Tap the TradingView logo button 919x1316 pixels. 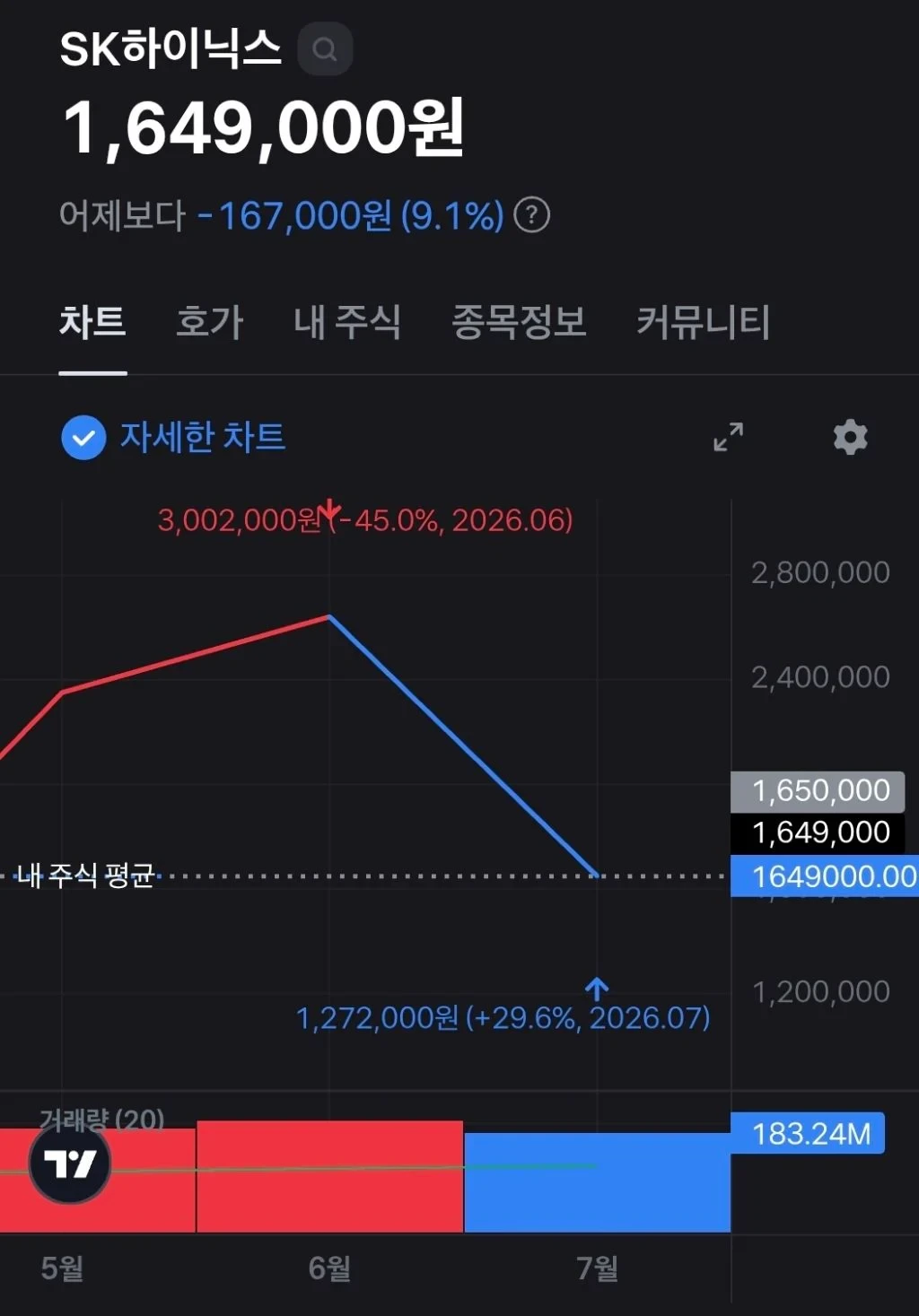tap(70, 1163)
